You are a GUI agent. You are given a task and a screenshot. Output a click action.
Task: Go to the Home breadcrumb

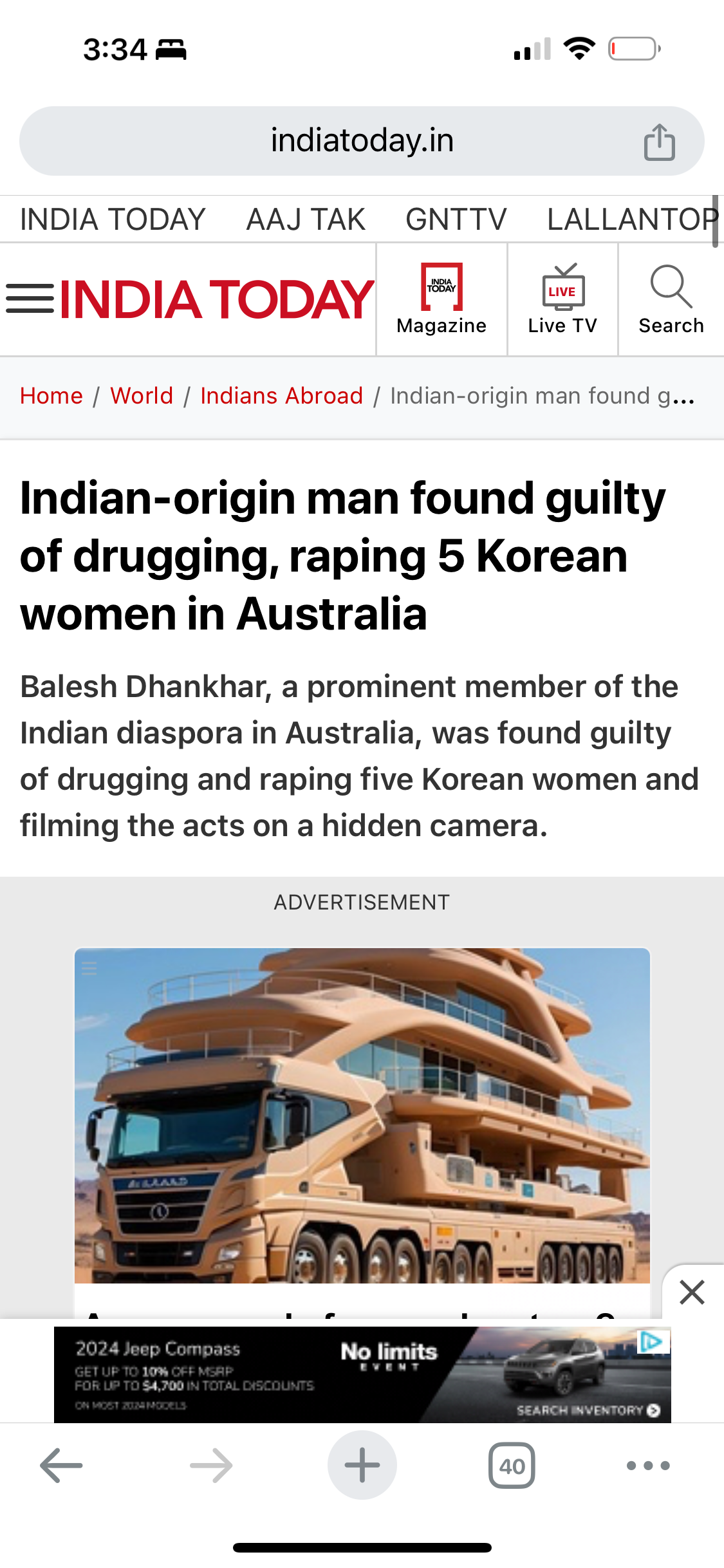[x=51, y=396]
